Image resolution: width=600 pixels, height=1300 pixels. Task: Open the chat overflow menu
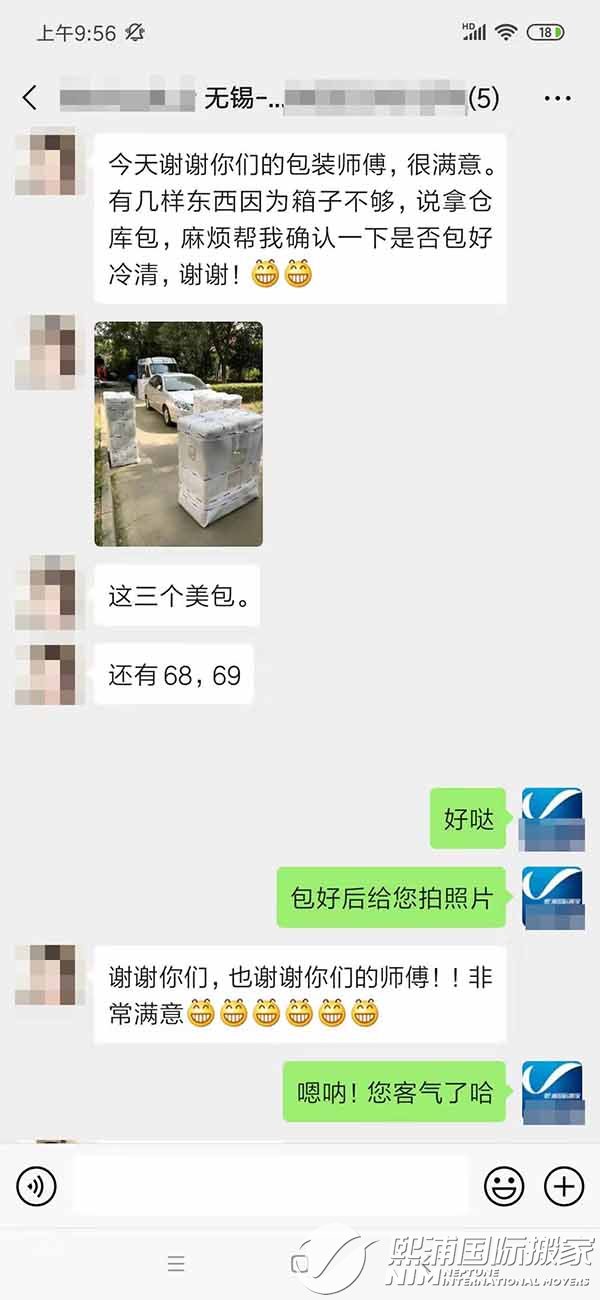coord(557,98)
